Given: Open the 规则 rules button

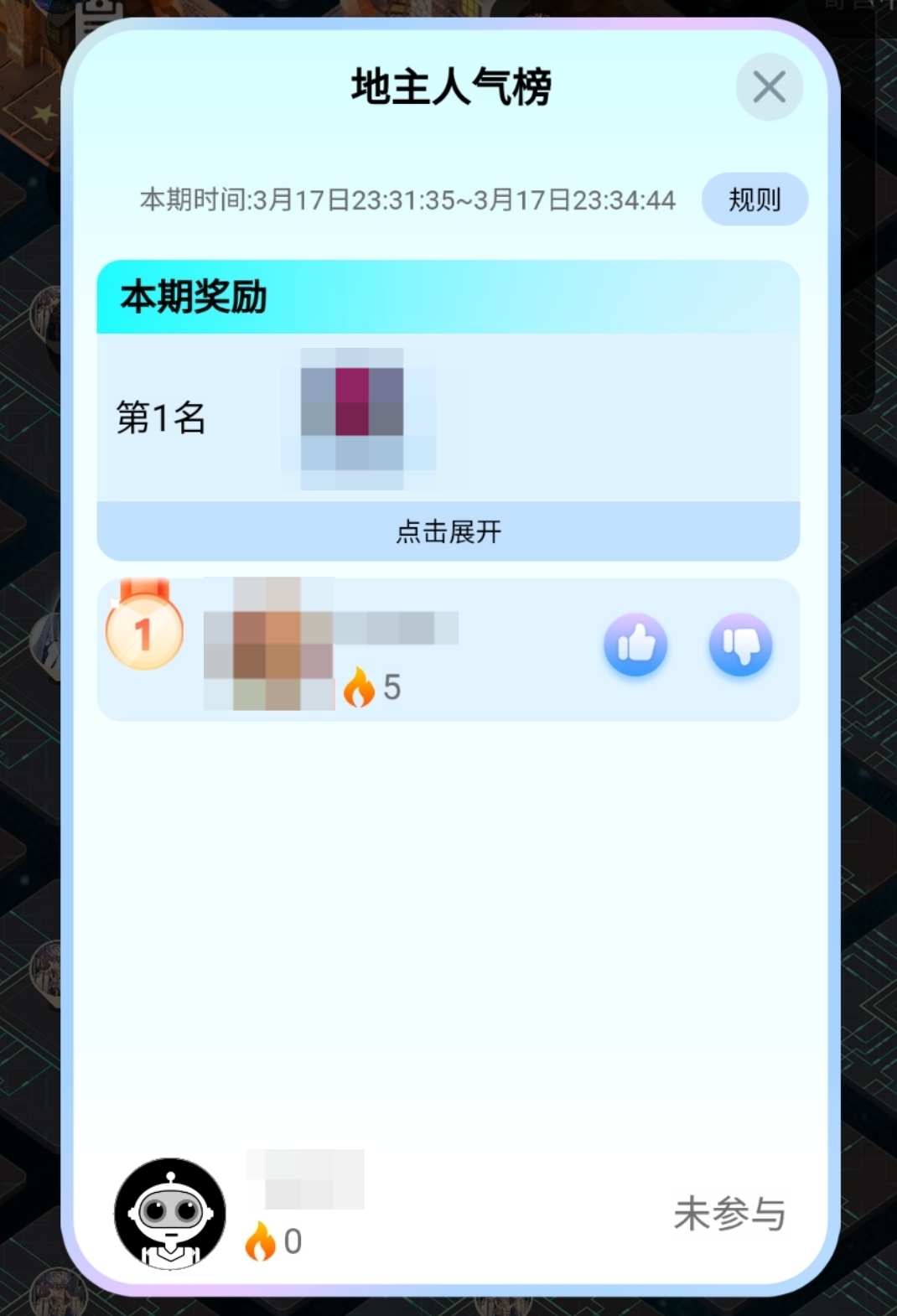Looking at the screenshot, I should (754, 199).
